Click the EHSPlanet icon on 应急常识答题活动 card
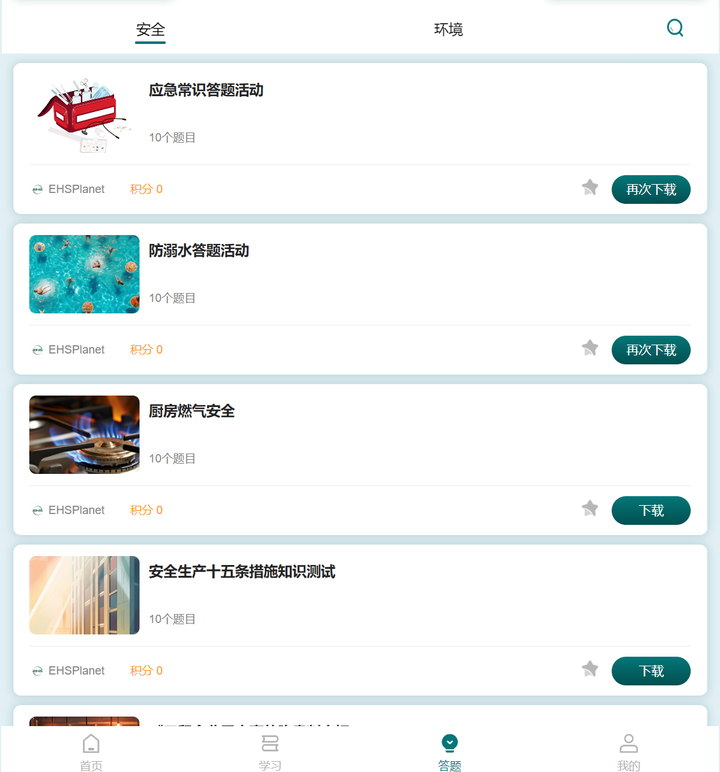 click(37, 189)
